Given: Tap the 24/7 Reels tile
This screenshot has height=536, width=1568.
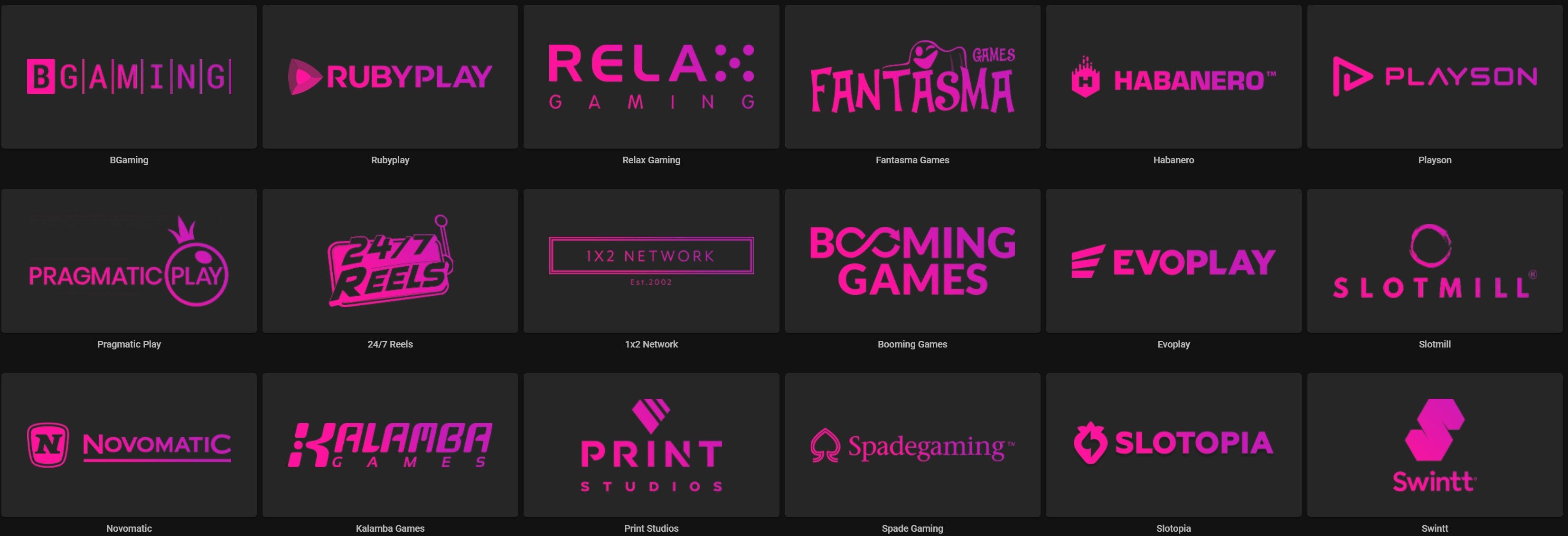Looking at the screenshot, I should pos(390,260).
